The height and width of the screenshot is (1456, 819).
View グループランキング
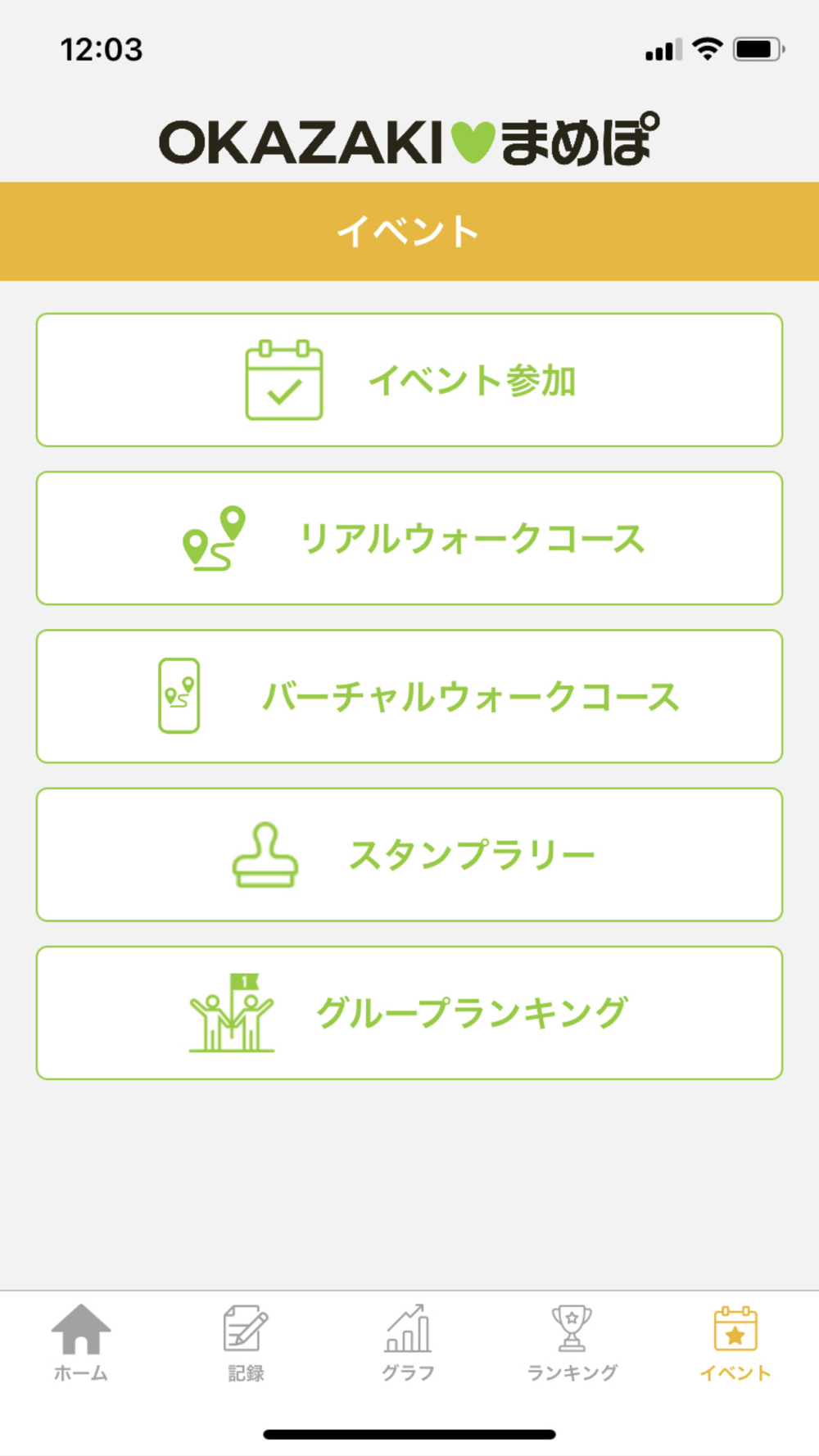pos(409,1013)
